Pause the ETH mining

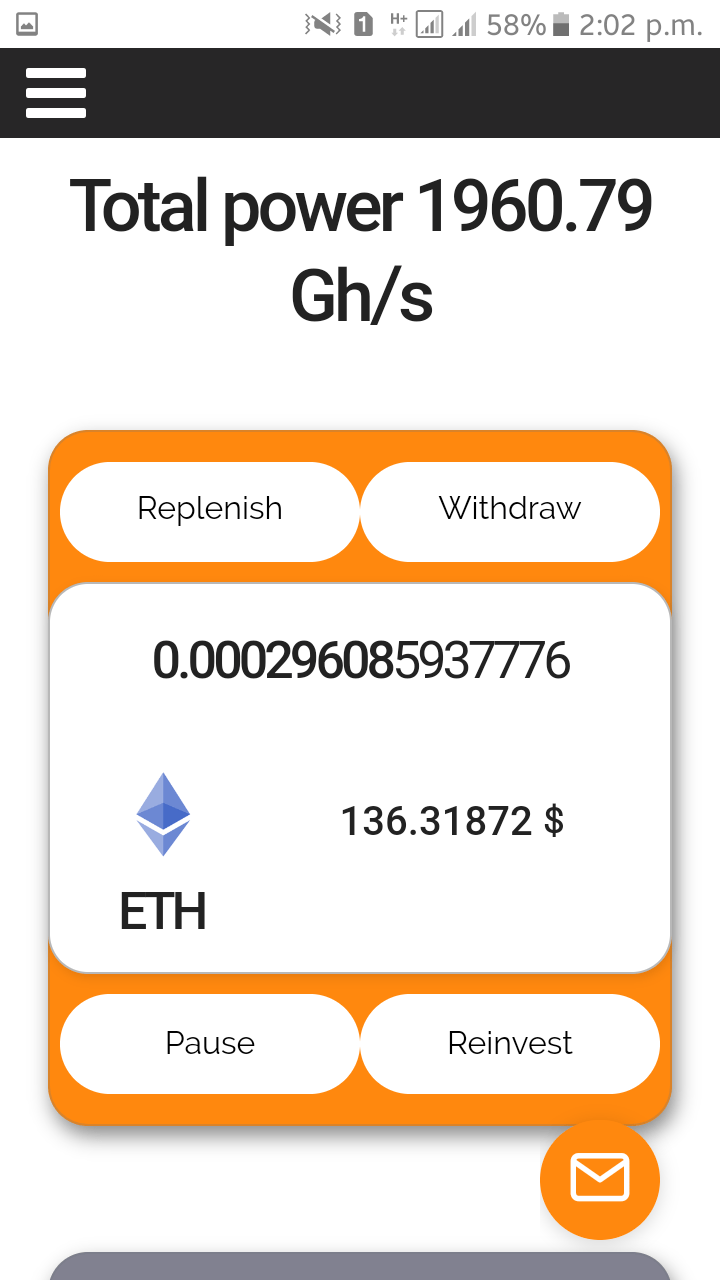[x=210, y=1043]
